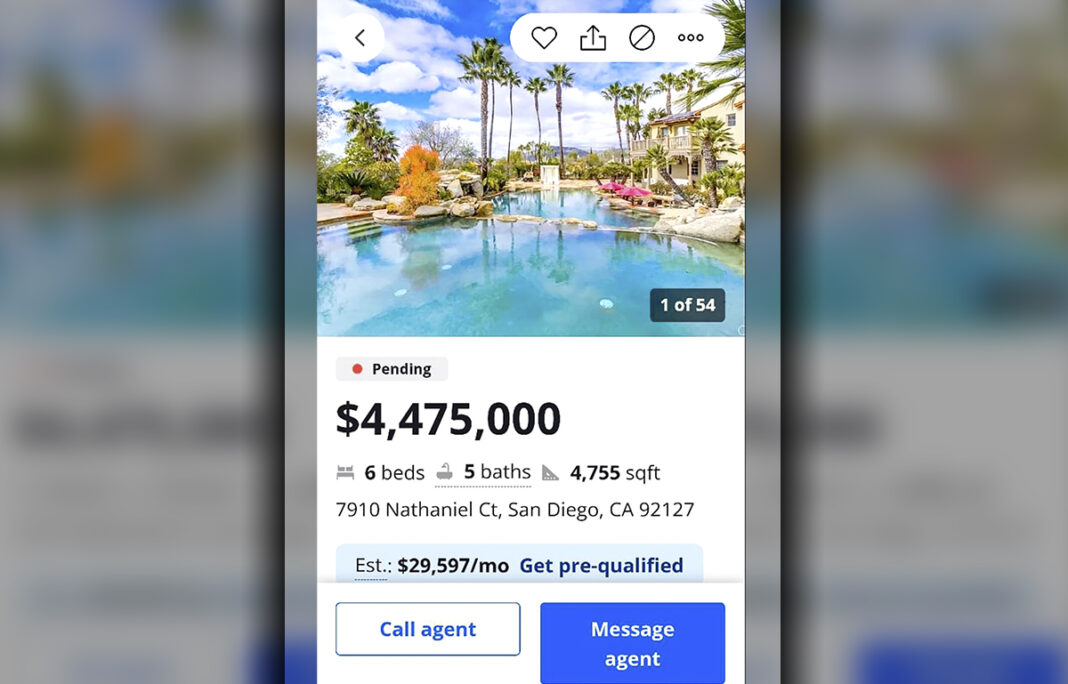Save this listing with the heart icon

pyautogui.click(x=544, y=39)
